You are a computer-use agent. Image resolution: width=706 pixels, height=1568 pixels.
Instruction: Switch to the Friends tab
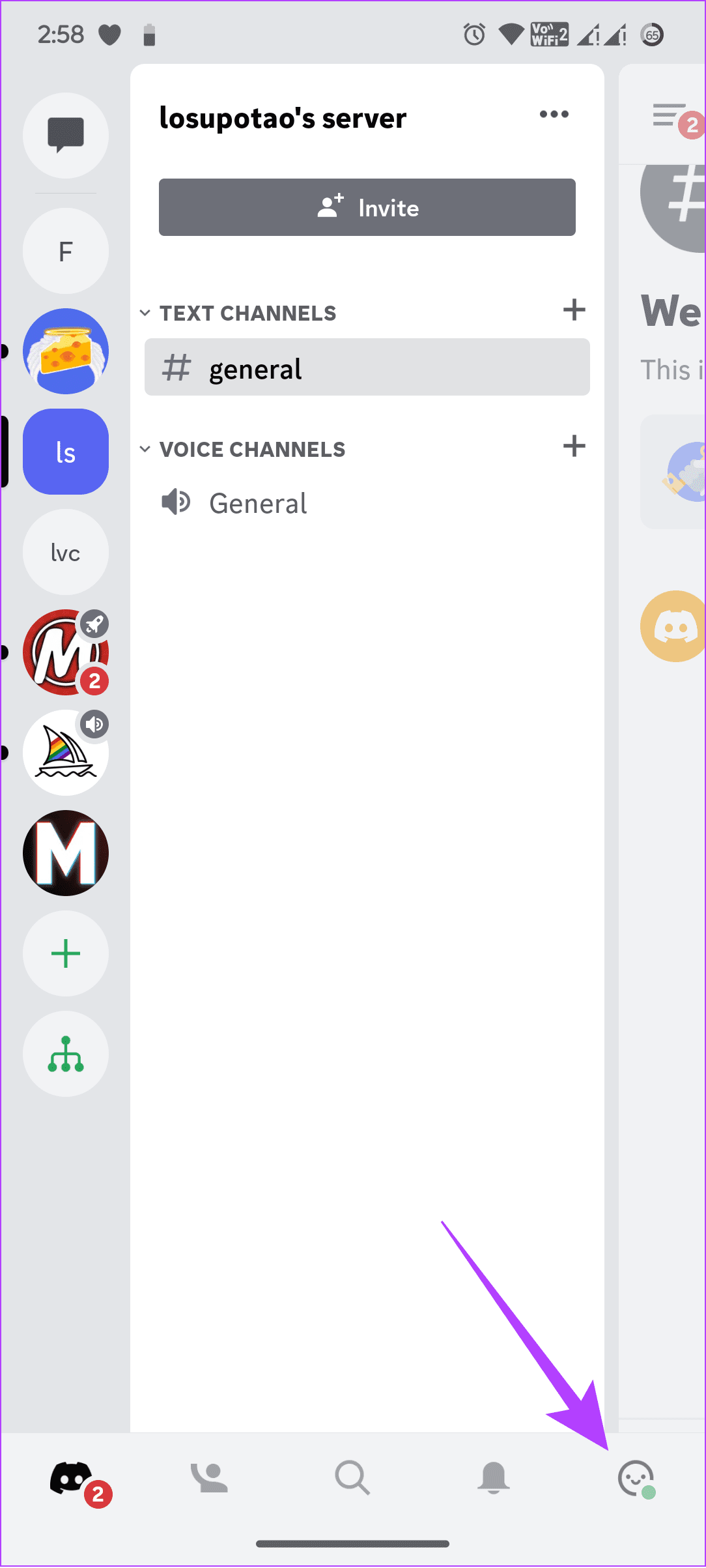pyautogui.click(x=210, y=1478)
